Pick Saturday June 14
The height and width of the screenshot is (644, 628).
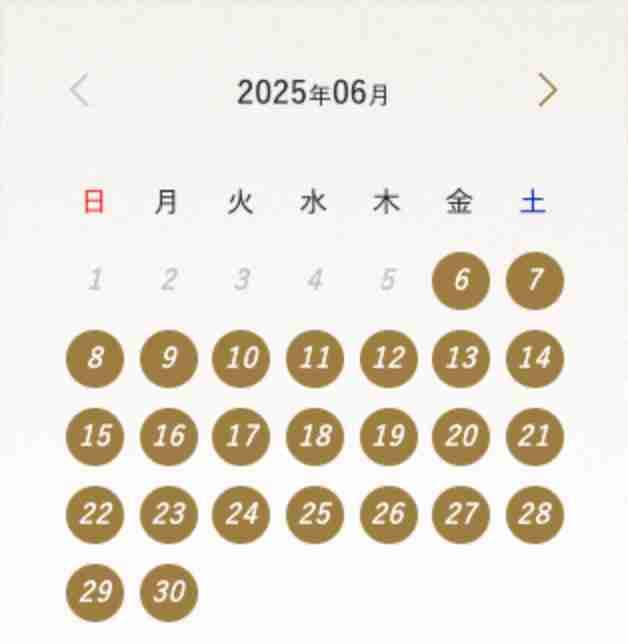[535, 358]
